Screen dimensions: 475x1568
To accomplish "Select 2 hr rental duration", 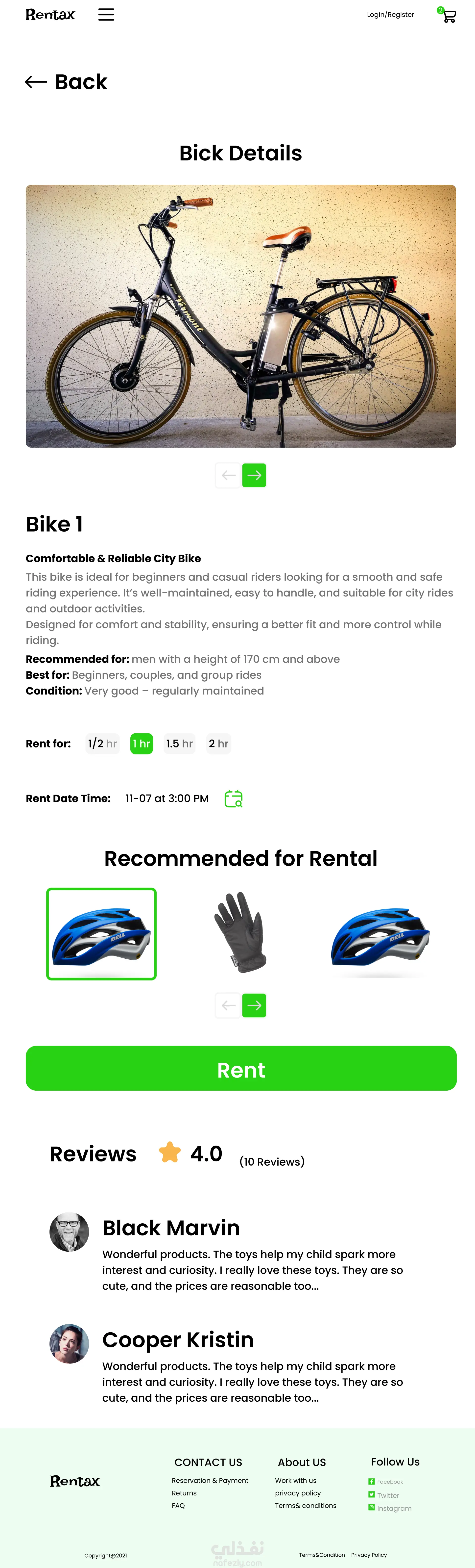I will click(218, 743).
